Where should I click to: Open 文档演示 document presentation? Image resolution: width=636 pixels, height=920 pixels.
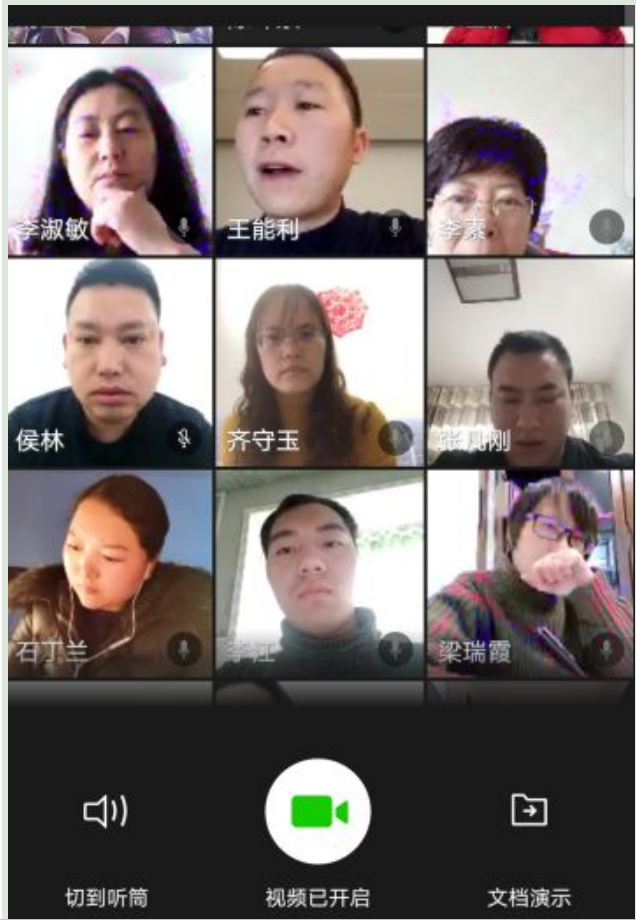coord(529,811)
